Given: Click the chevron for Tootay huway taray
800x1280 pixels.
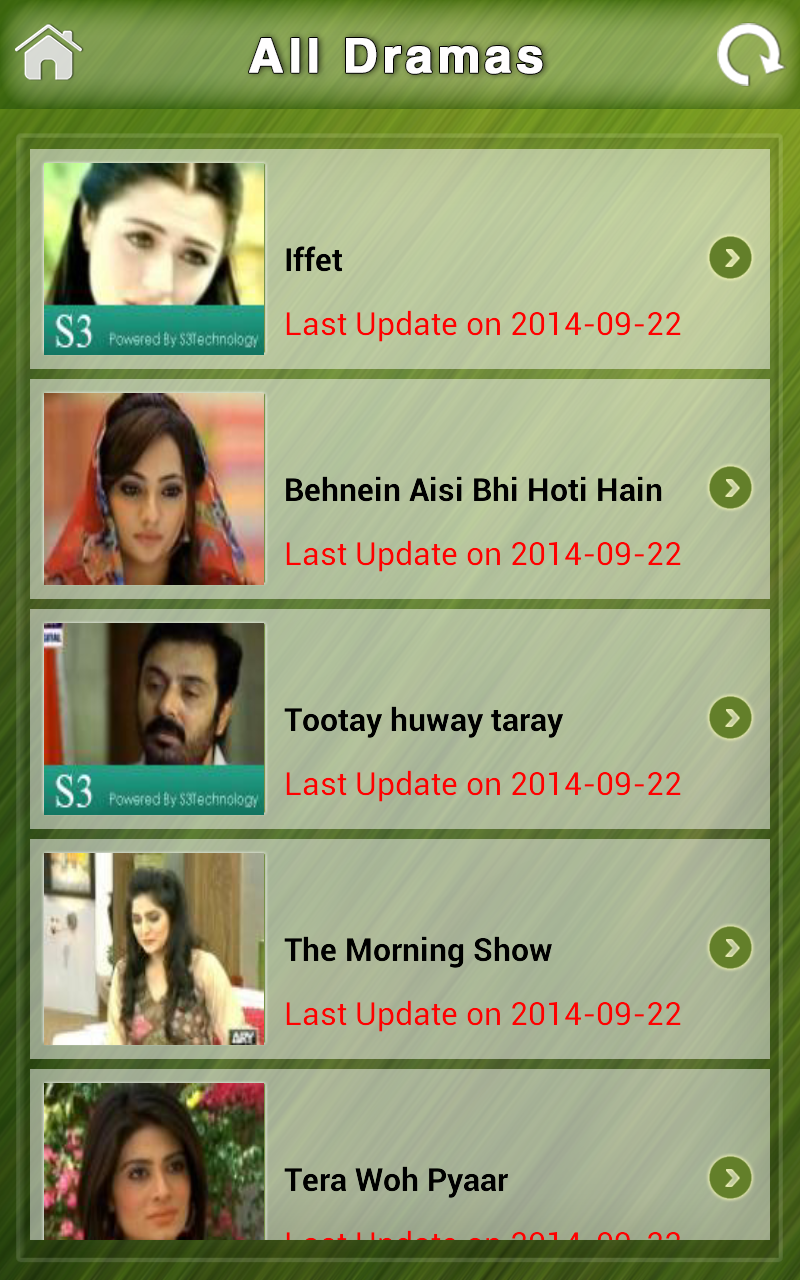Looking at the screenshot, I should (x=730, y=718).
